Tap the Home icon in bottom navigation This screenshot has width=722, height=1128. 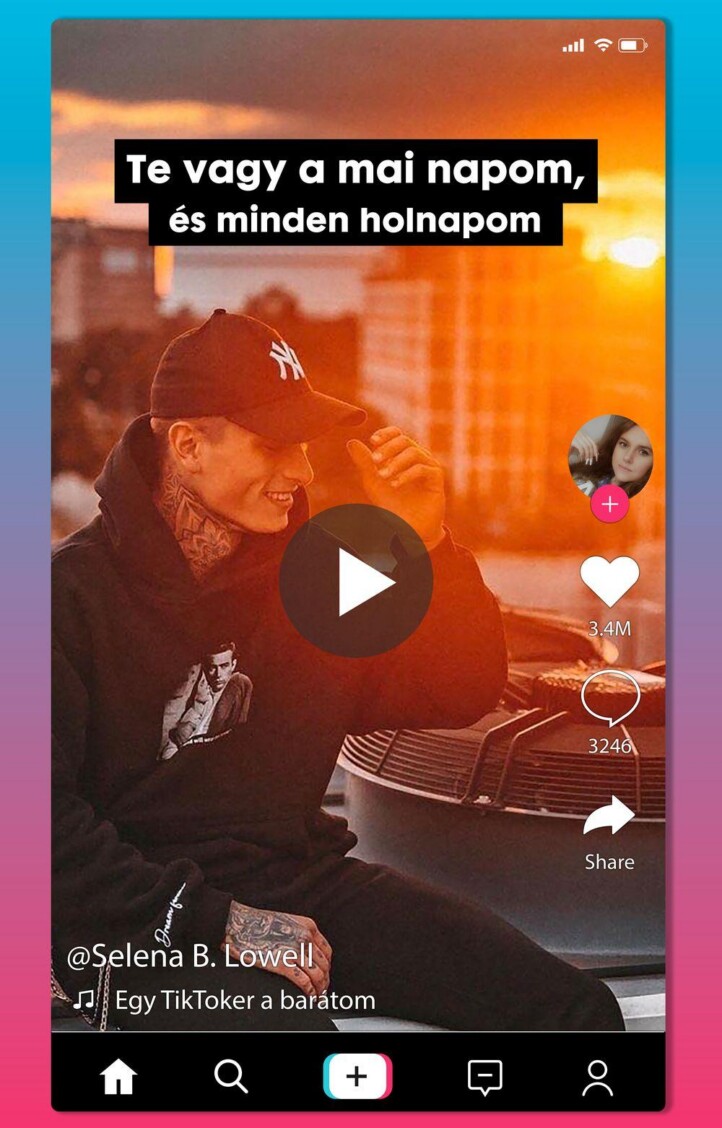(117, 1077)
